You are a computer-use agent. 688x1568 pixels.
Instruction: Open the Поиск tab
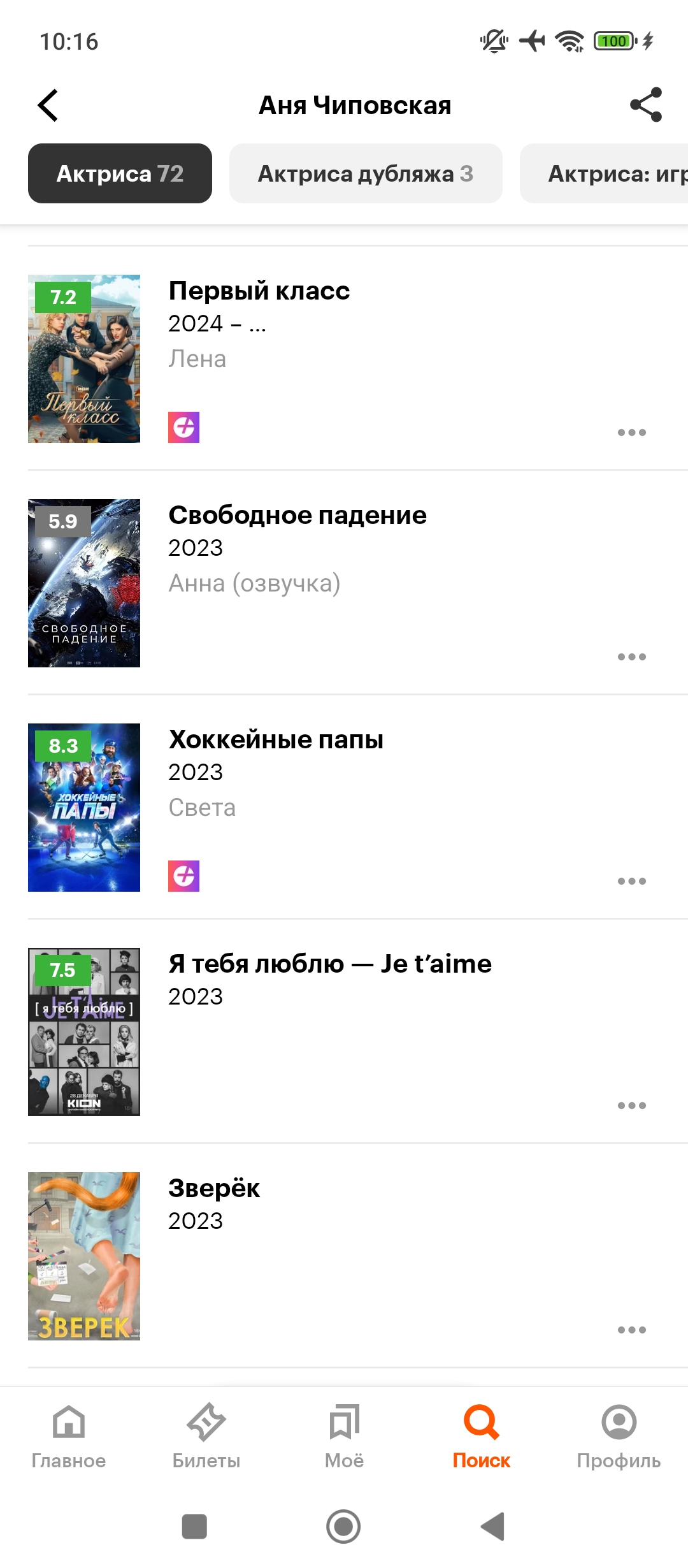click(x=482, y=1434)
